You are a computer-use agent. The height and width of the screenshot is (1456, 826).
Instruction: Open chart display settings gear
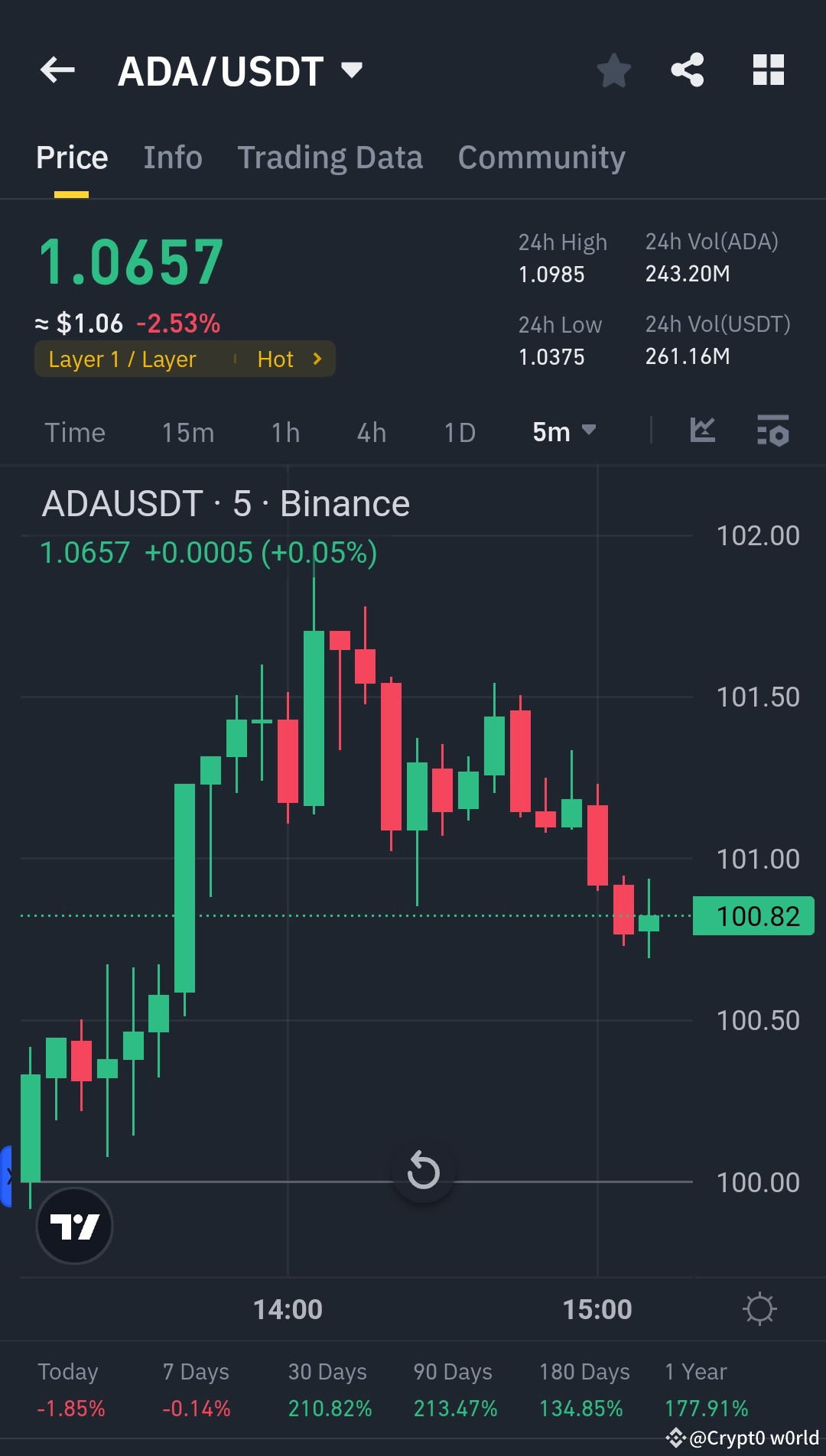tap(759, 1308)
